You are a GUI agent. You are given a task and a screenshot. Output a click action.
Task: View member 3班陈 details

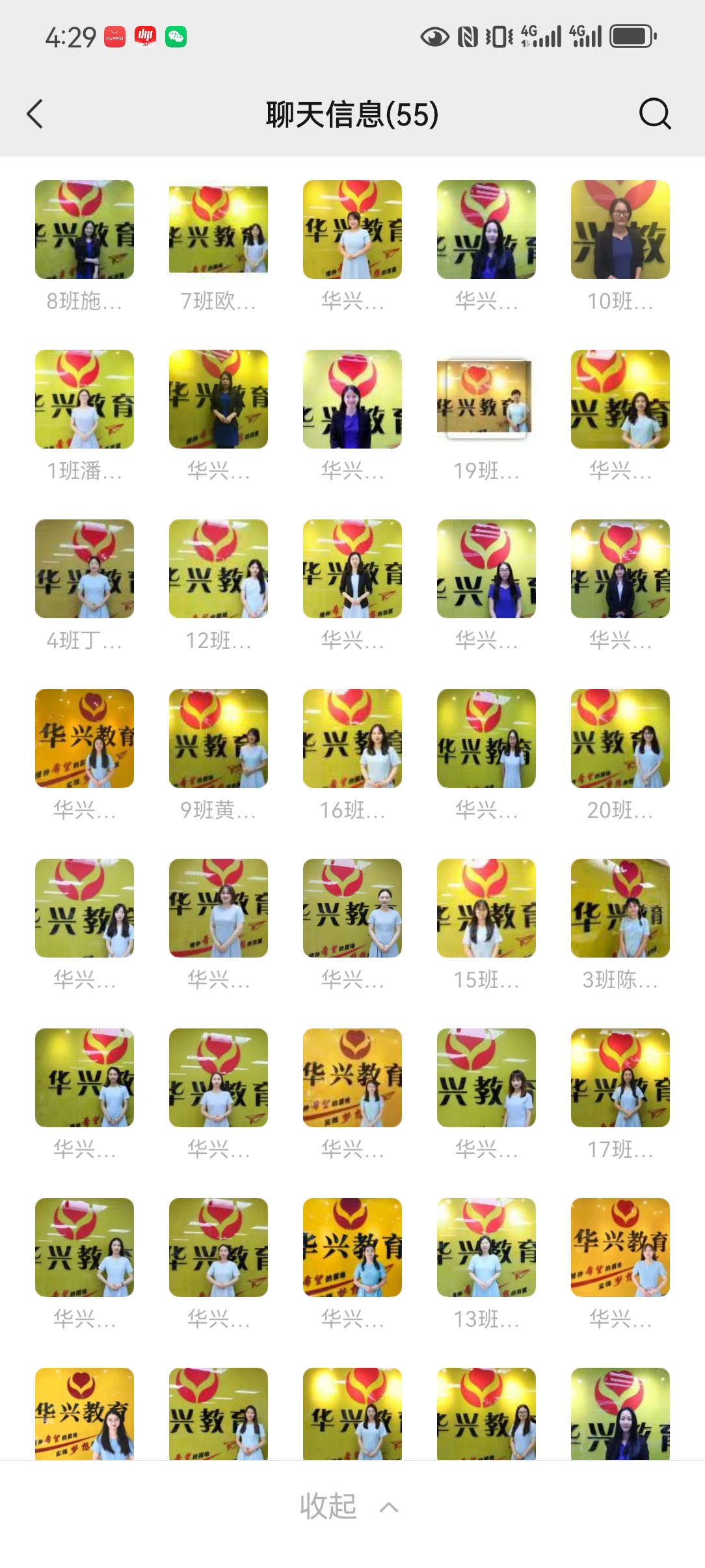coord(620,909)
